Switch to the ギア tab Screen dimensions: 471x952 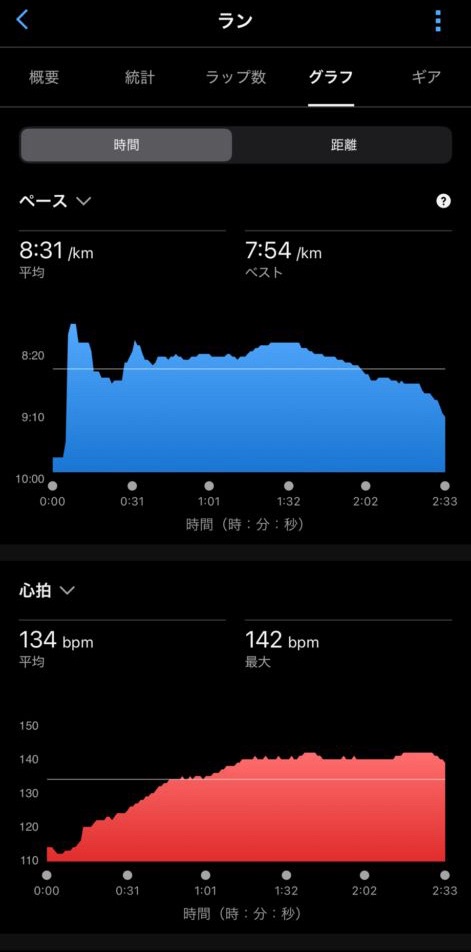pos(425,77)
